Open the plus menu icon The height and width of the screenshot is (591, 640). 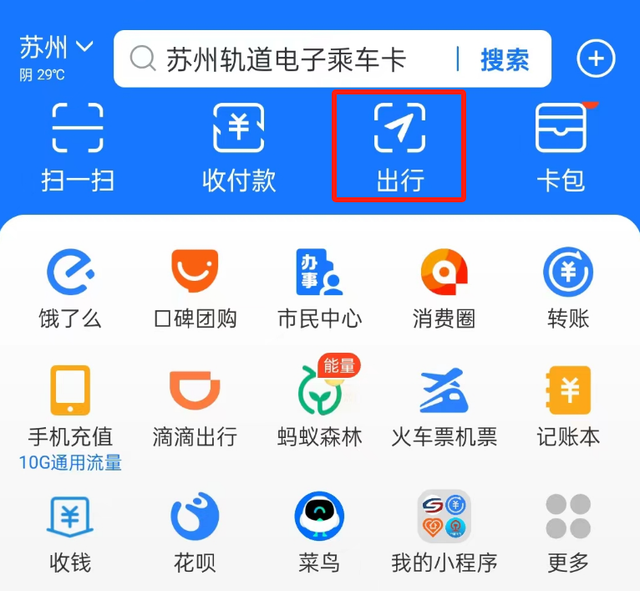point(596,59)
